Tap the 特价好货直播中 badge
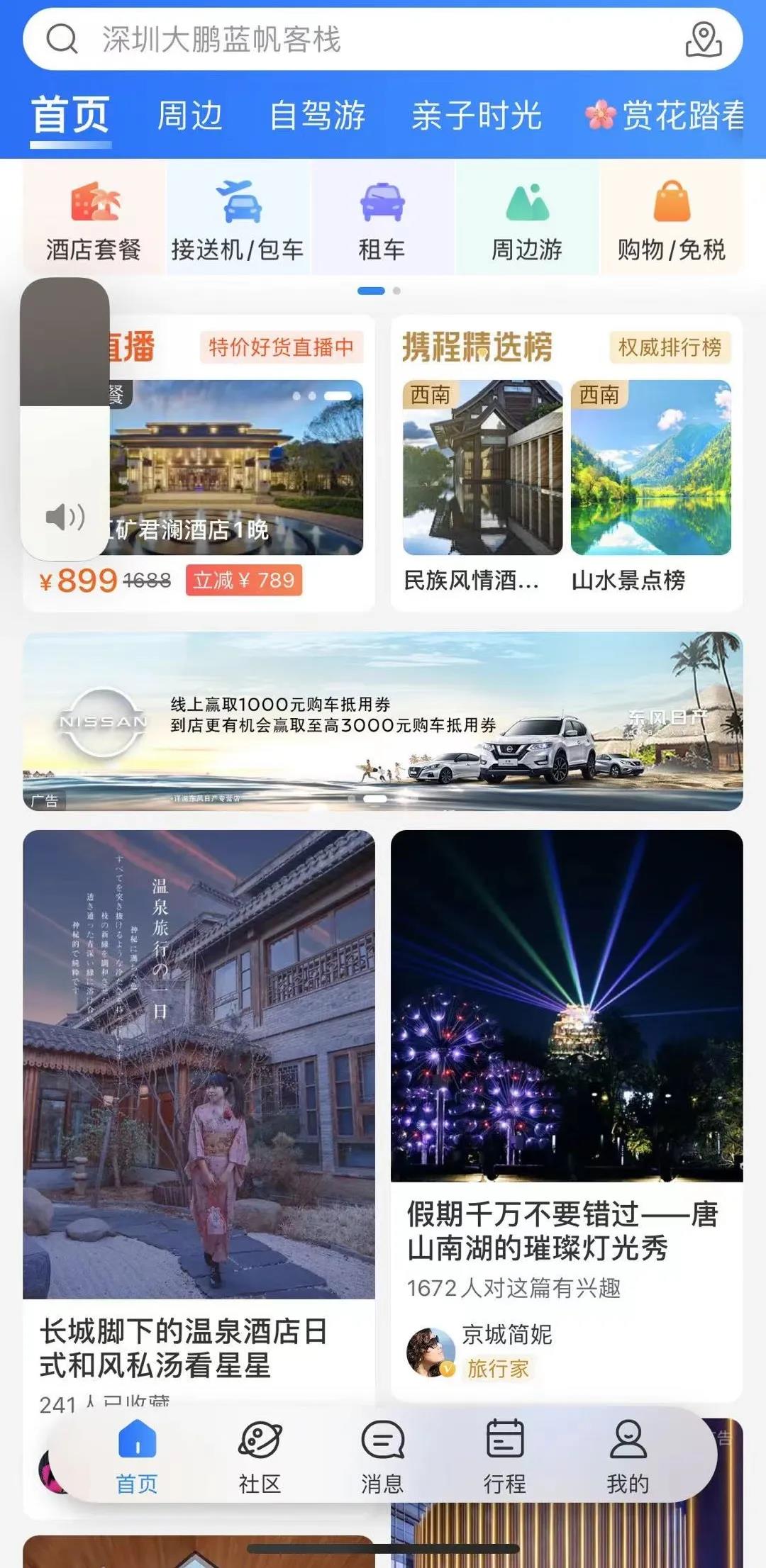 [x=281, y=347]
